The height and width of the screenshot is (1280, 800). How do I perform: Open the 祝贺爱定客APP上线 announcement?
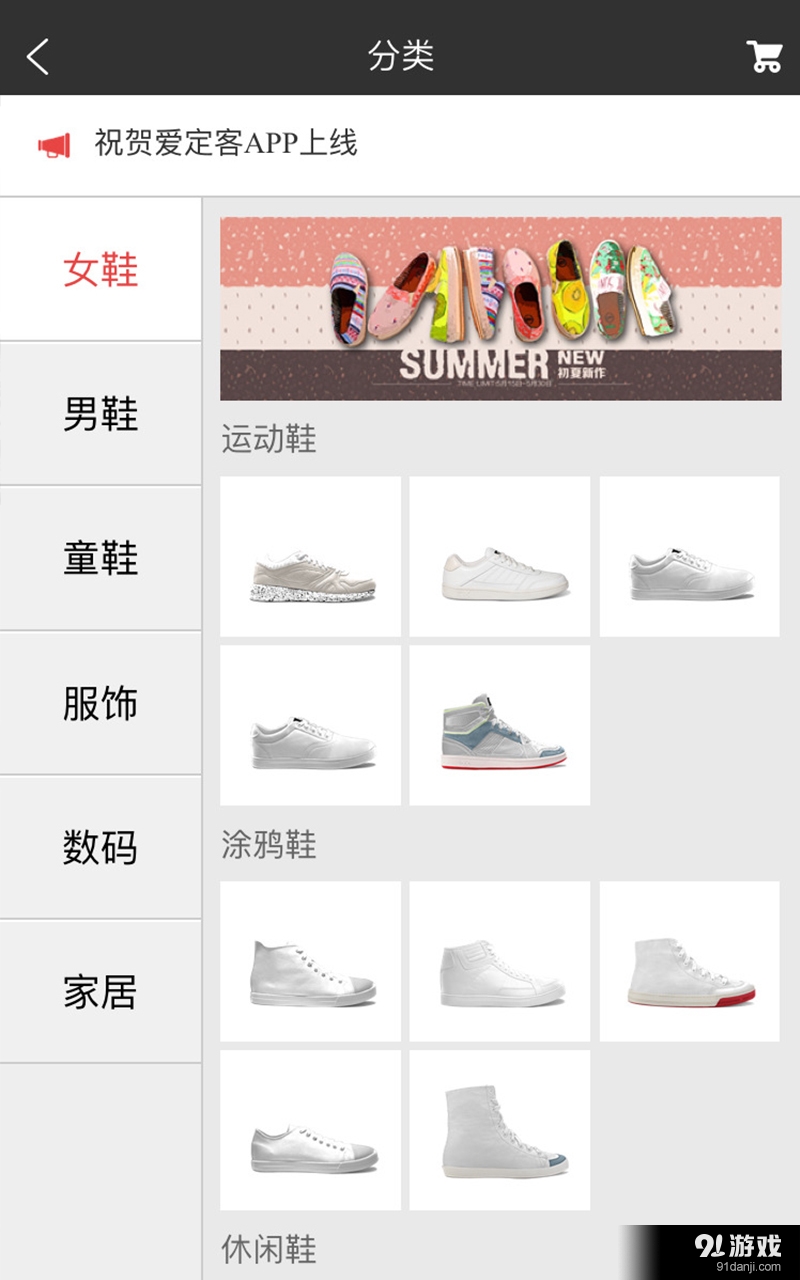click(x=226, y=144)
